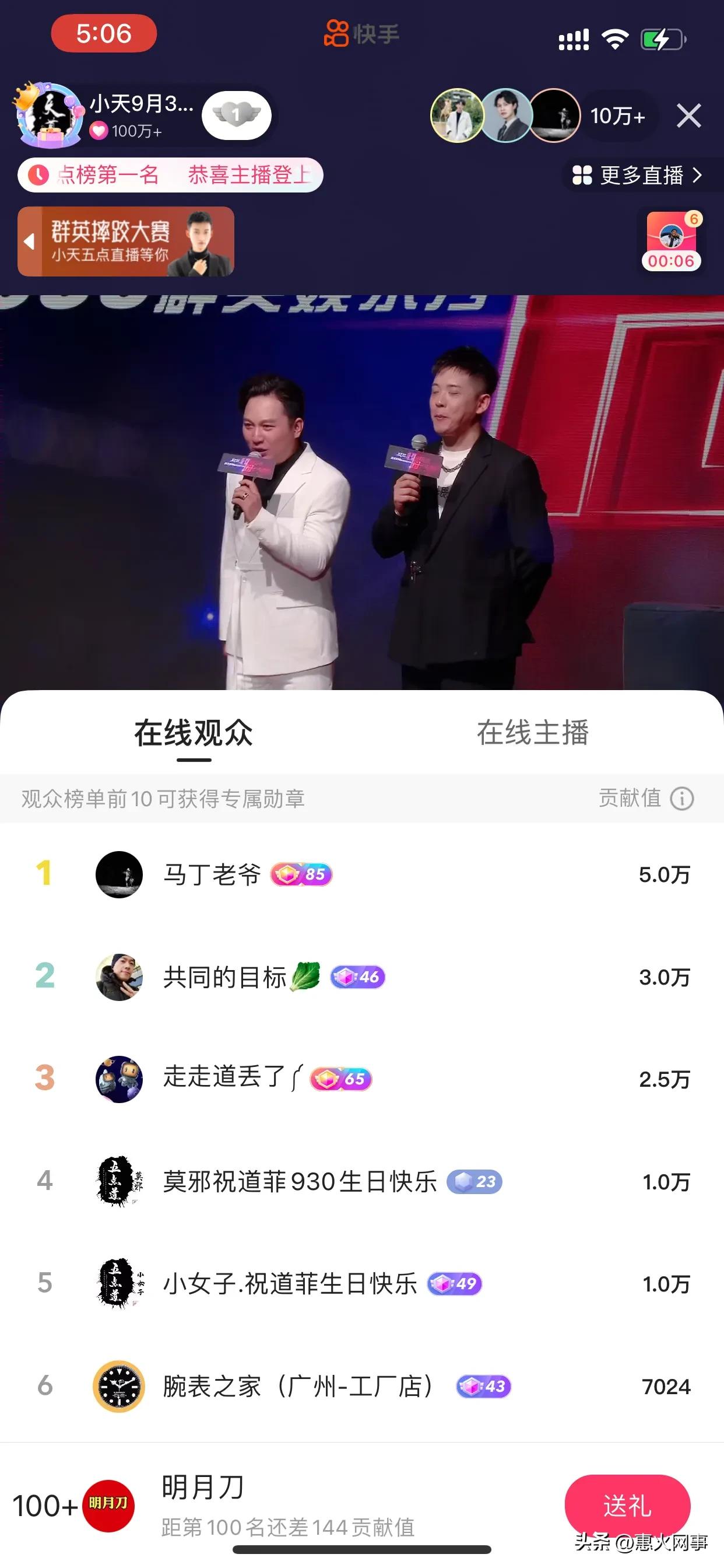Tap streamer 小天's profile avatar
Screen dimensions: 724x1568
[x=50, y=116]
